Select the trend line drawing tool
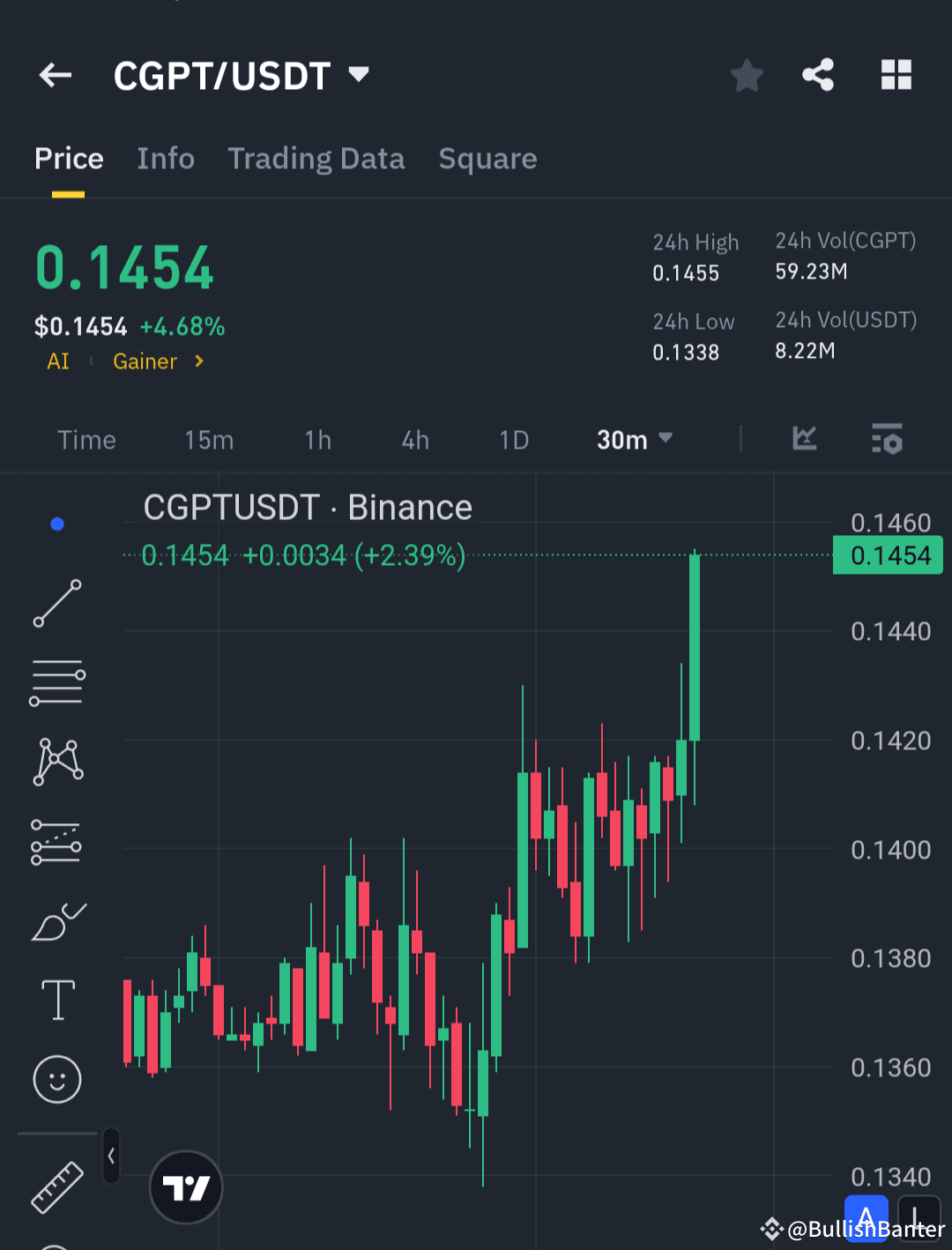Screen dimensions: 952x1250 (56, 604)
